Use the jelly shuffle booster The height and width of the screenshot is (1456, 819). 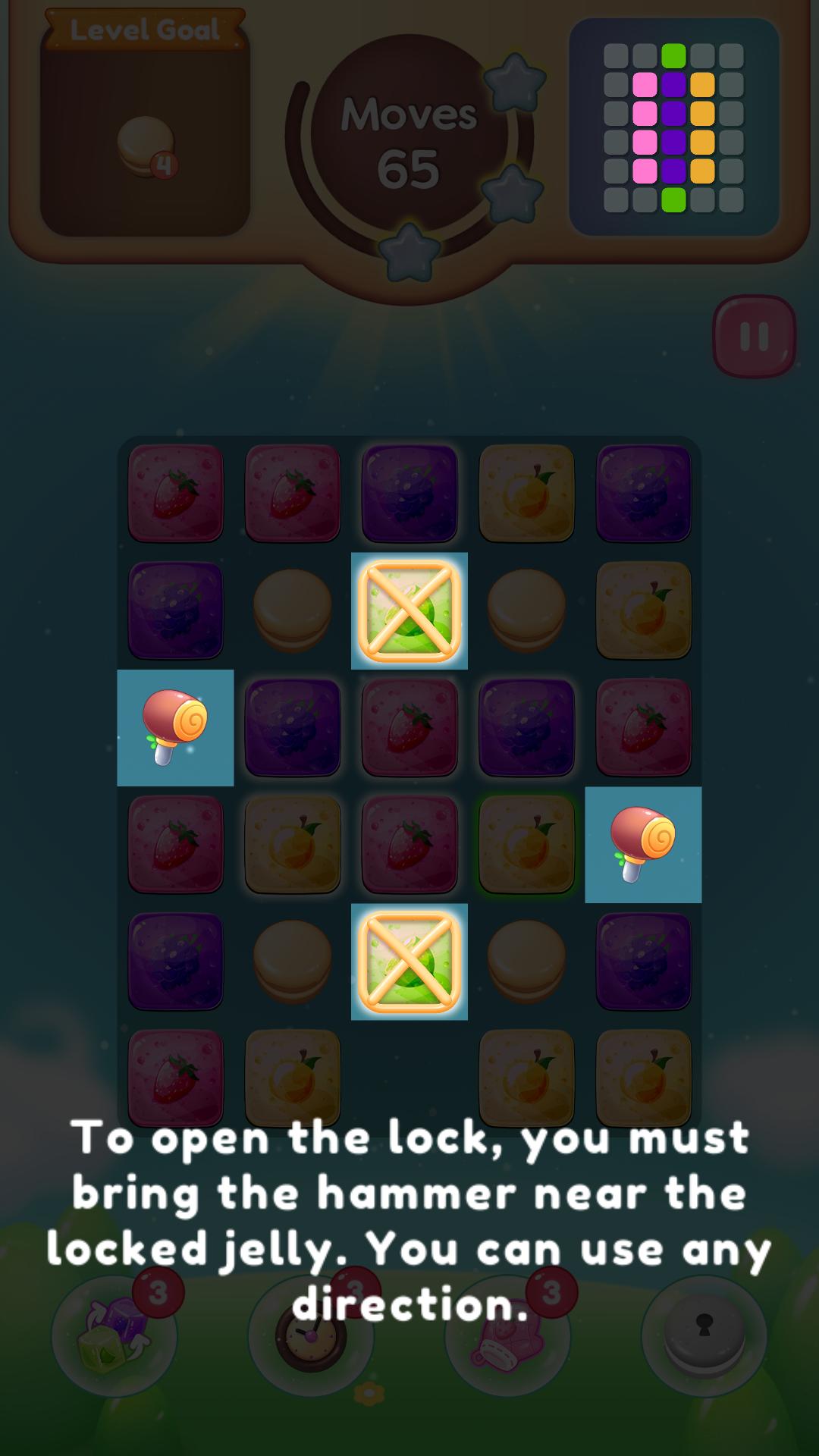tap(114, 1338)
